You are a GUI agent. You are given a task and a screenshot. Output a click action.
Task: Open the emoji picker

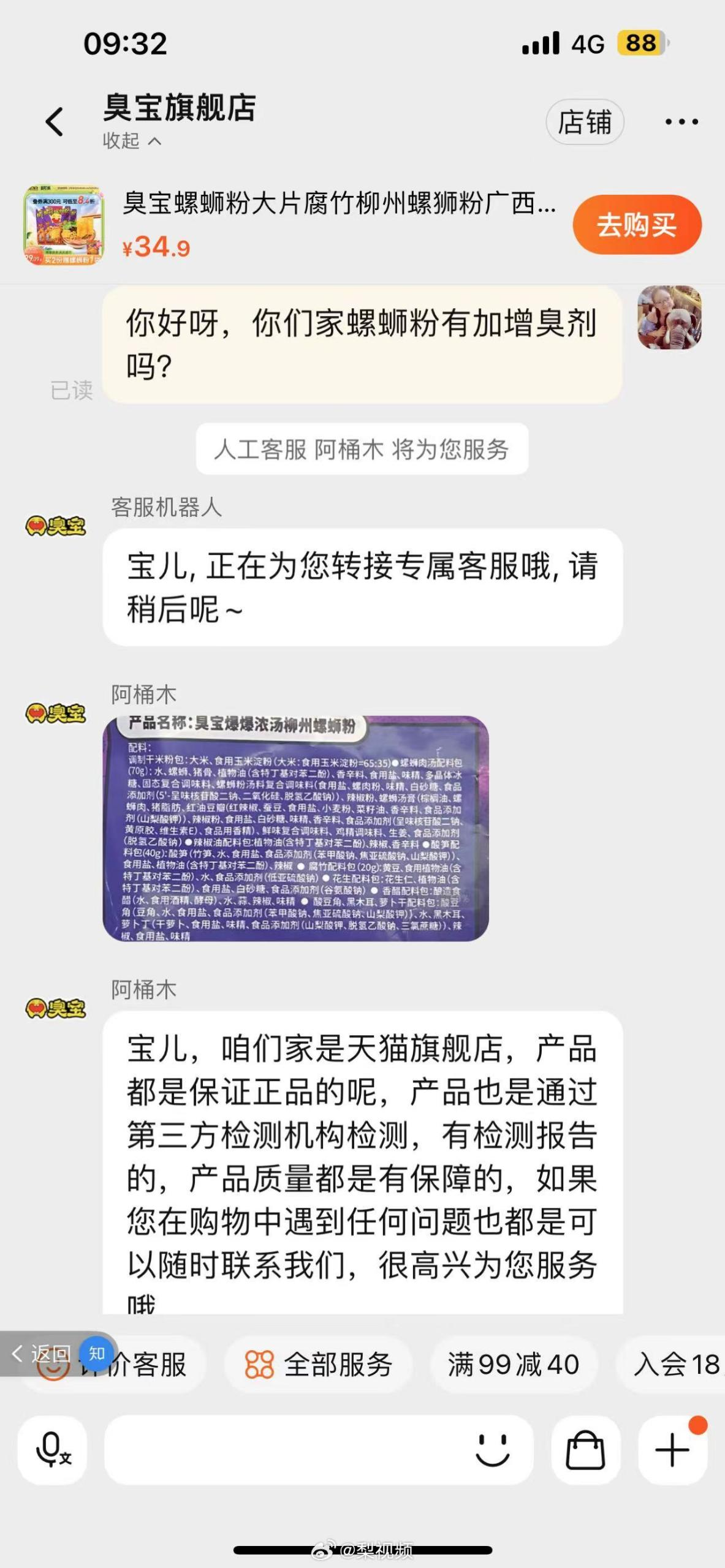tap(492, 1450)
